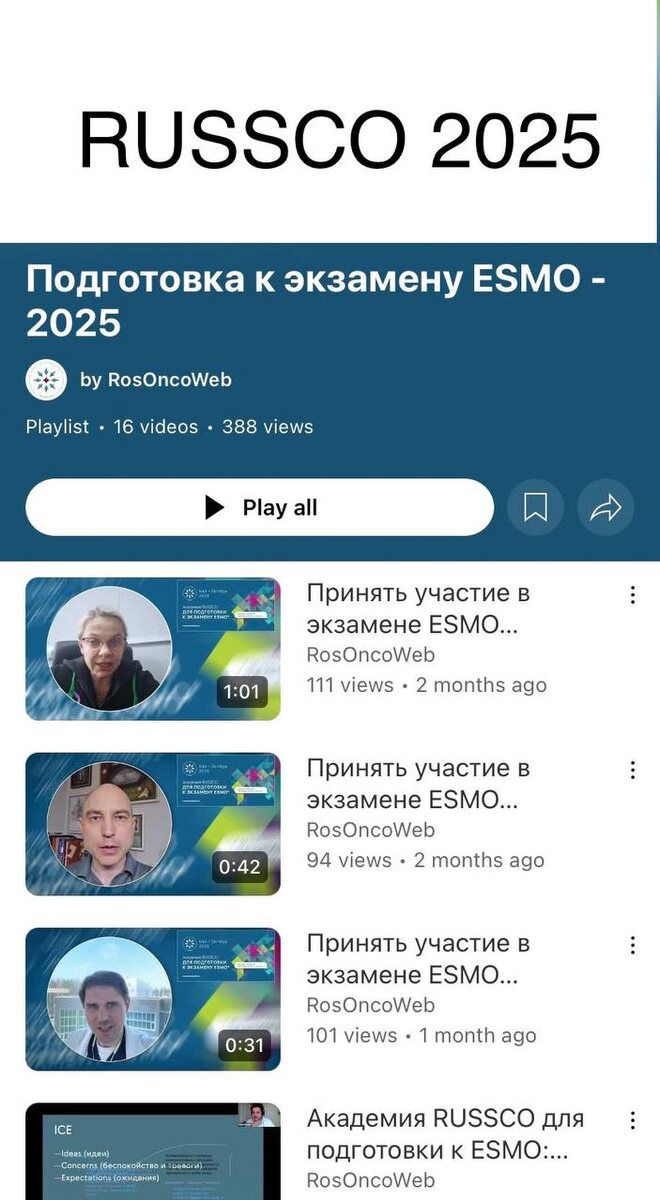Open more options for the 111 views video
Screen dimensions: 660x1200
pos(632,596)
